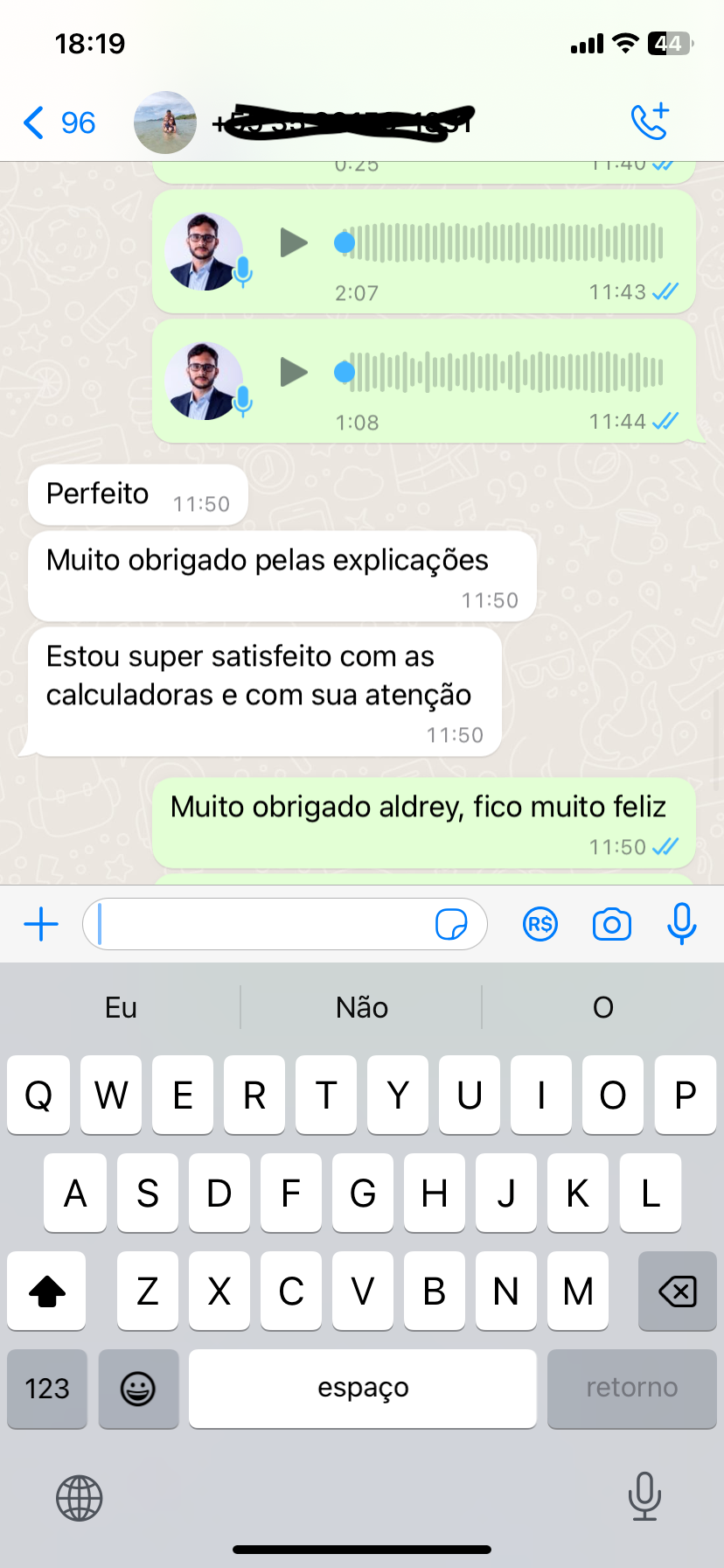Image resolution: width=724 pixels, height=1568 pixels.
Task: Insert the suggested word "Não"
Action: click(x=361, y=1008)
